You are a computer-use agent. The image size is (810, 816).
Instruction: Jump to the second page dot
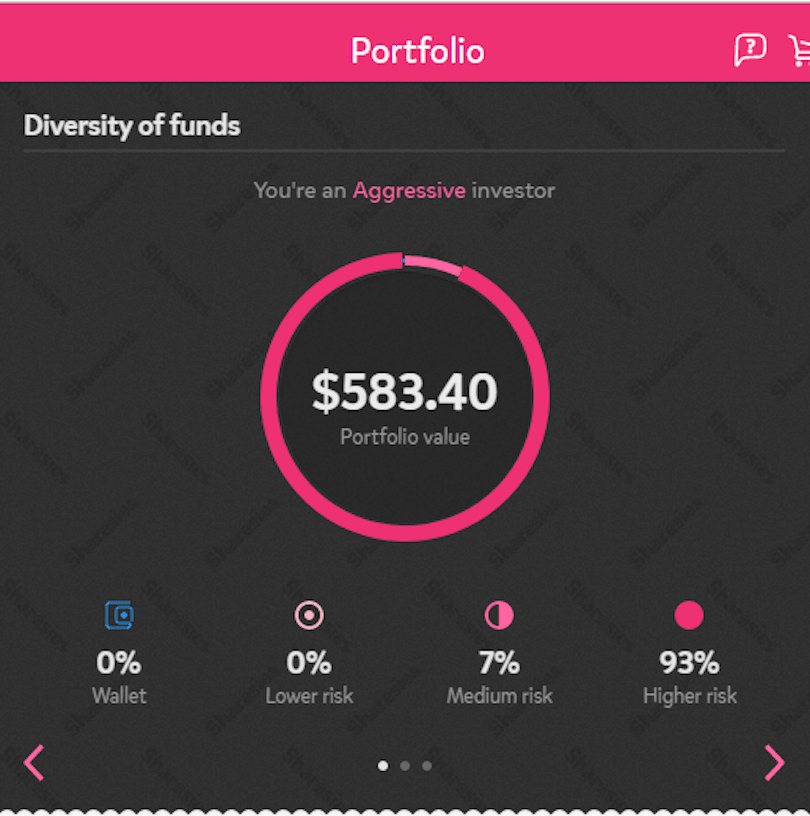[405, 766]
